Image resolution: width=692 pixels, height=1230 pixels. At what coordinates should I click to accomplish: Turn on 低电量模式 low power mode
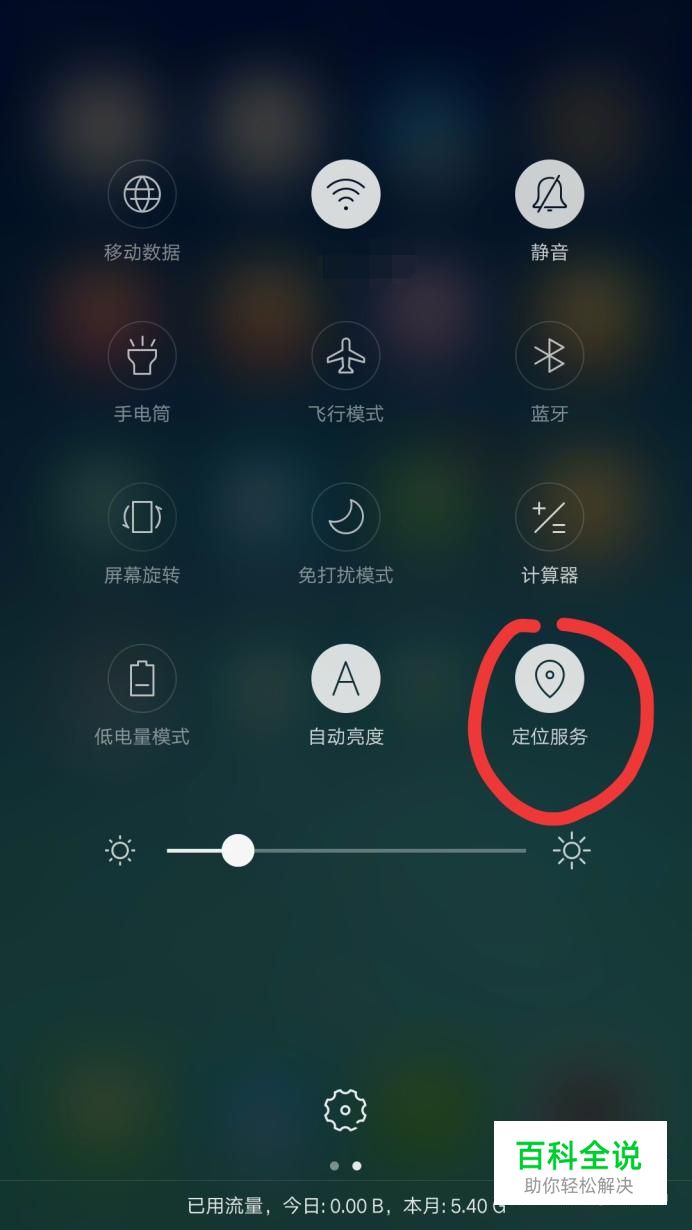(142, 678)
